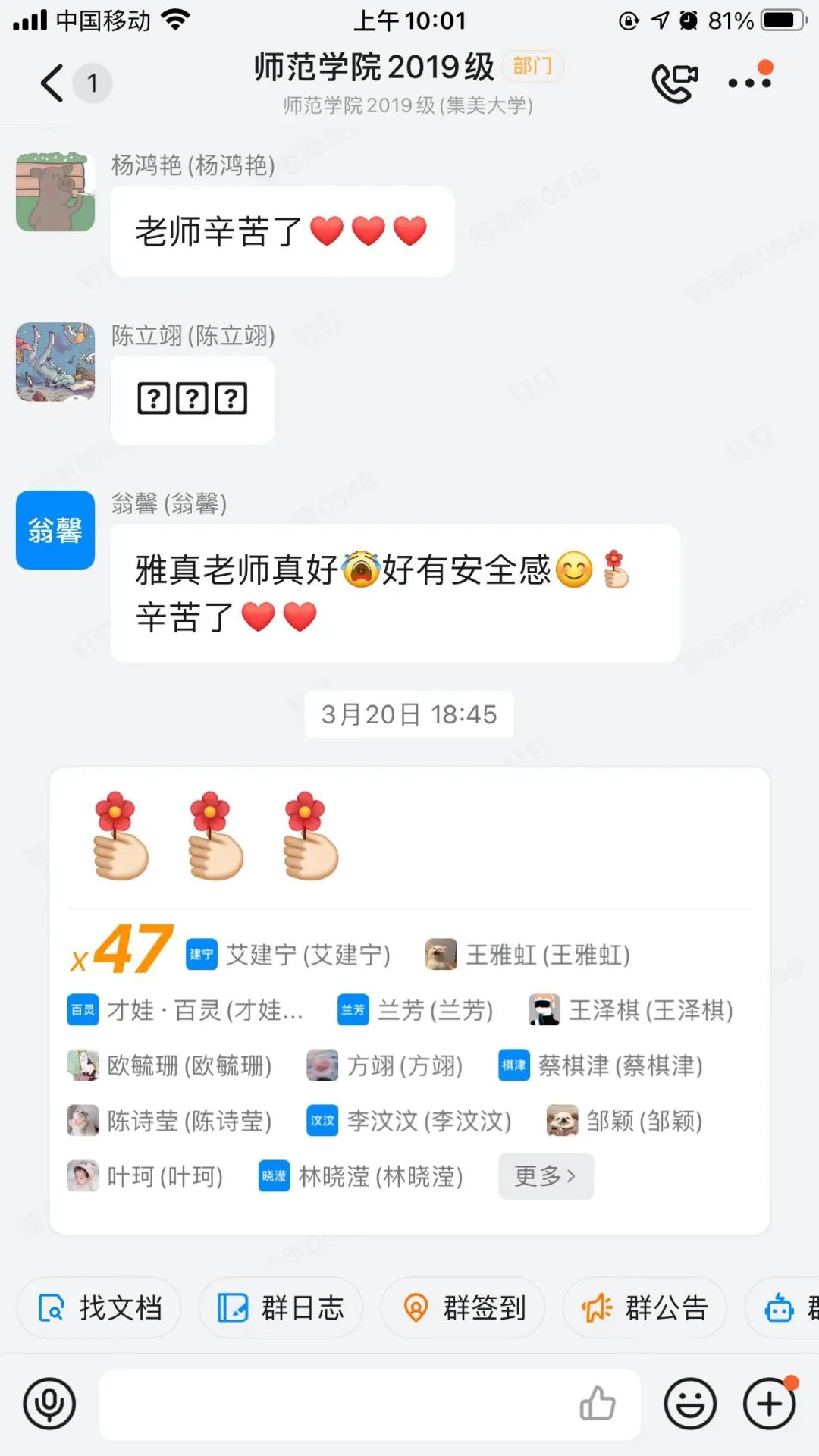The width and height of the screenshot is (819, 1456).
Task: Open 杨鸿艳's profile avatar
Action: (x=55, y=192)
